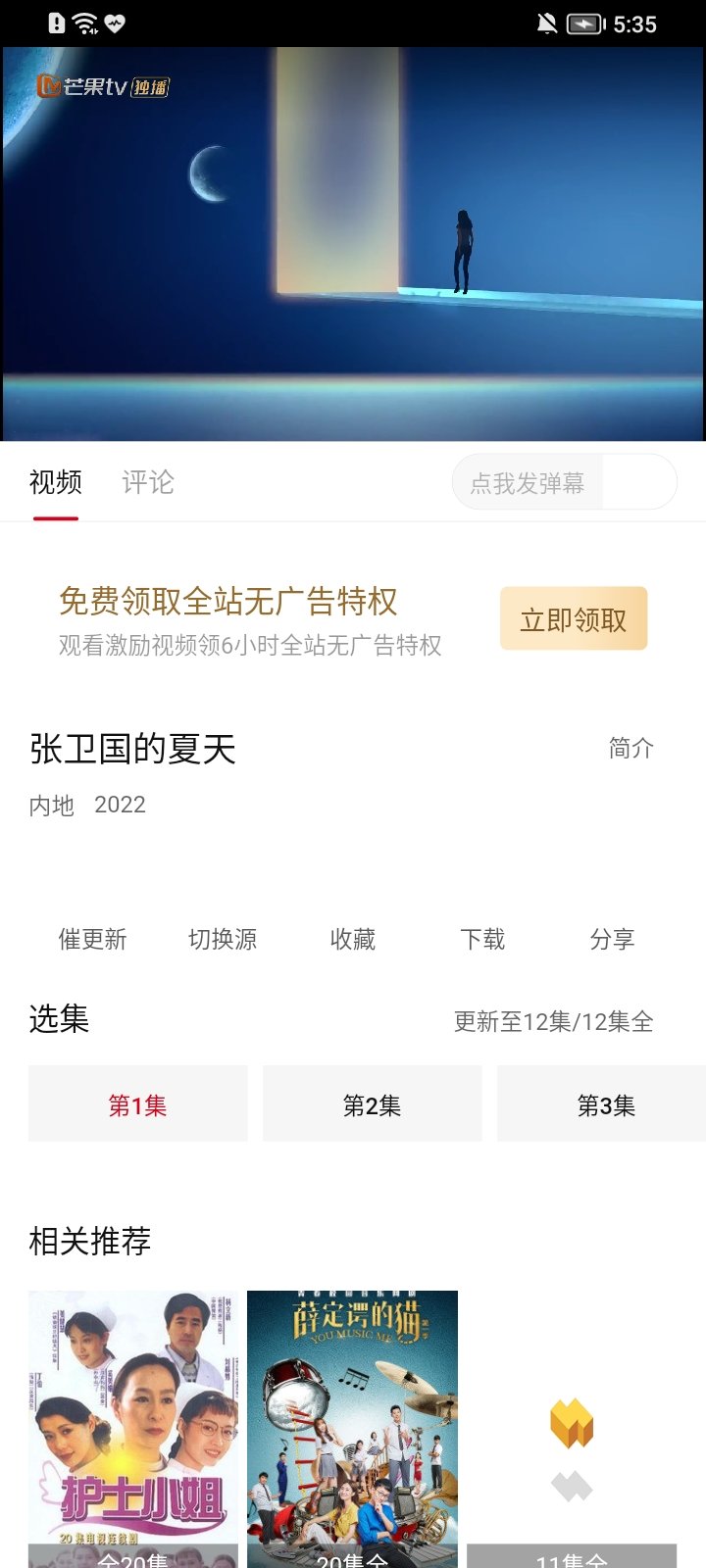Toggle 收藏 to favorite this drama
Screen dimensions: 706x1568
point(353,939)
